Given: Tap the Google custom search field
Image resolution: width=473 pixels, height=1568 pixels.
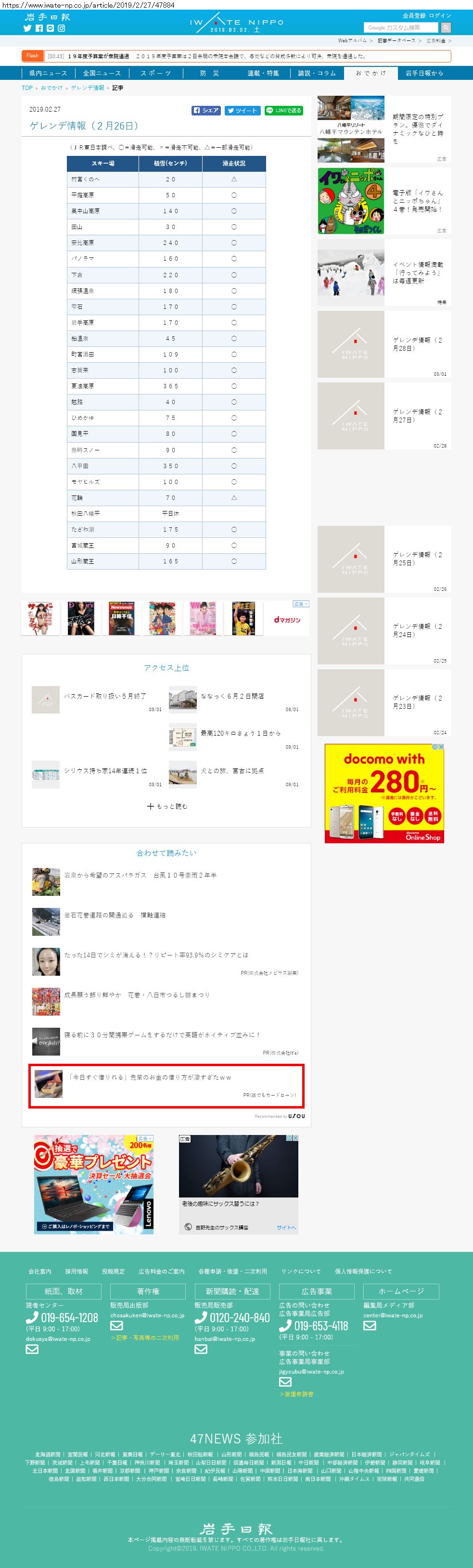Looking at the screenshot, I should click(400, 27).
